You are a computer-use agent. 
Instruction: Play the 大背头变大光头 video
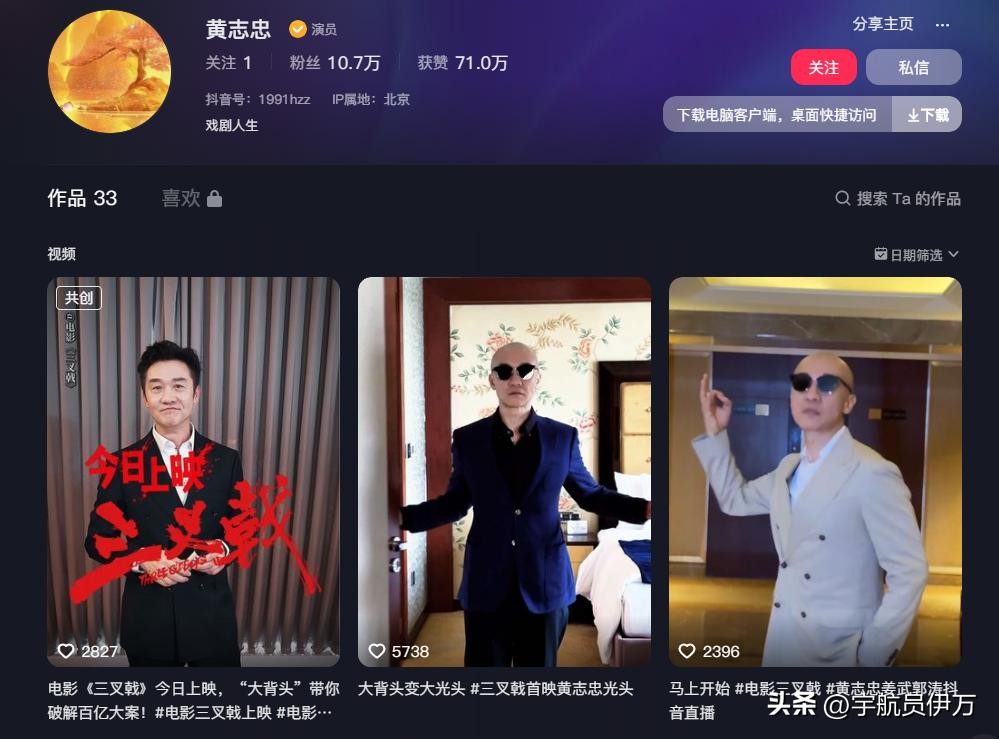coord(504,471)
